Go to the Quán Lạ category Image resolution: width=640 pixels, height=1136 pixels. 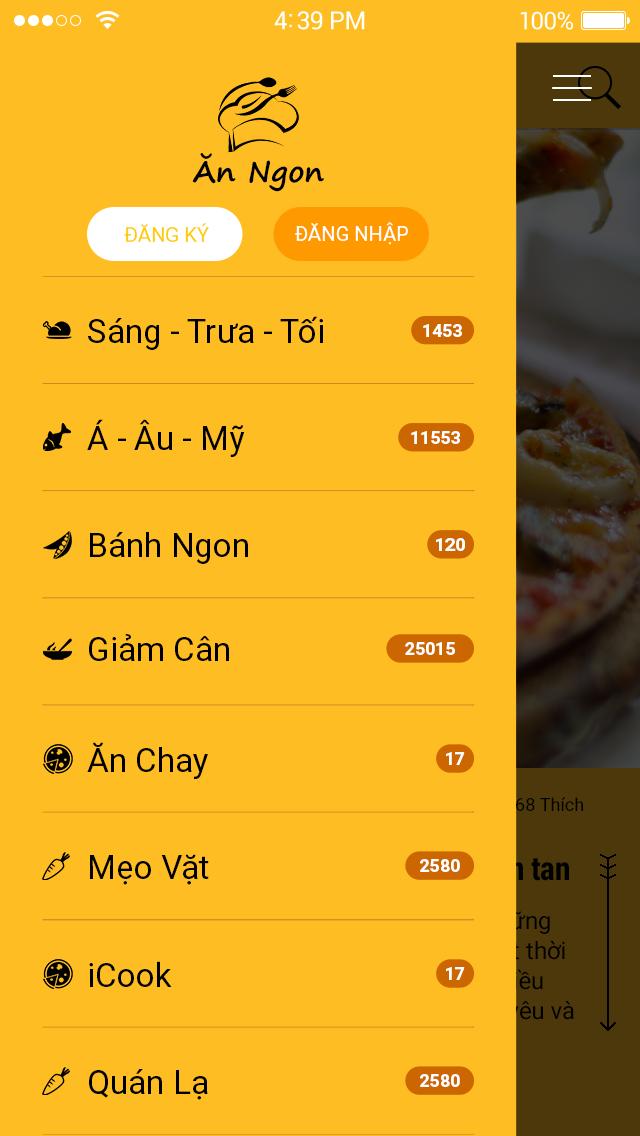pos(148,1082)
